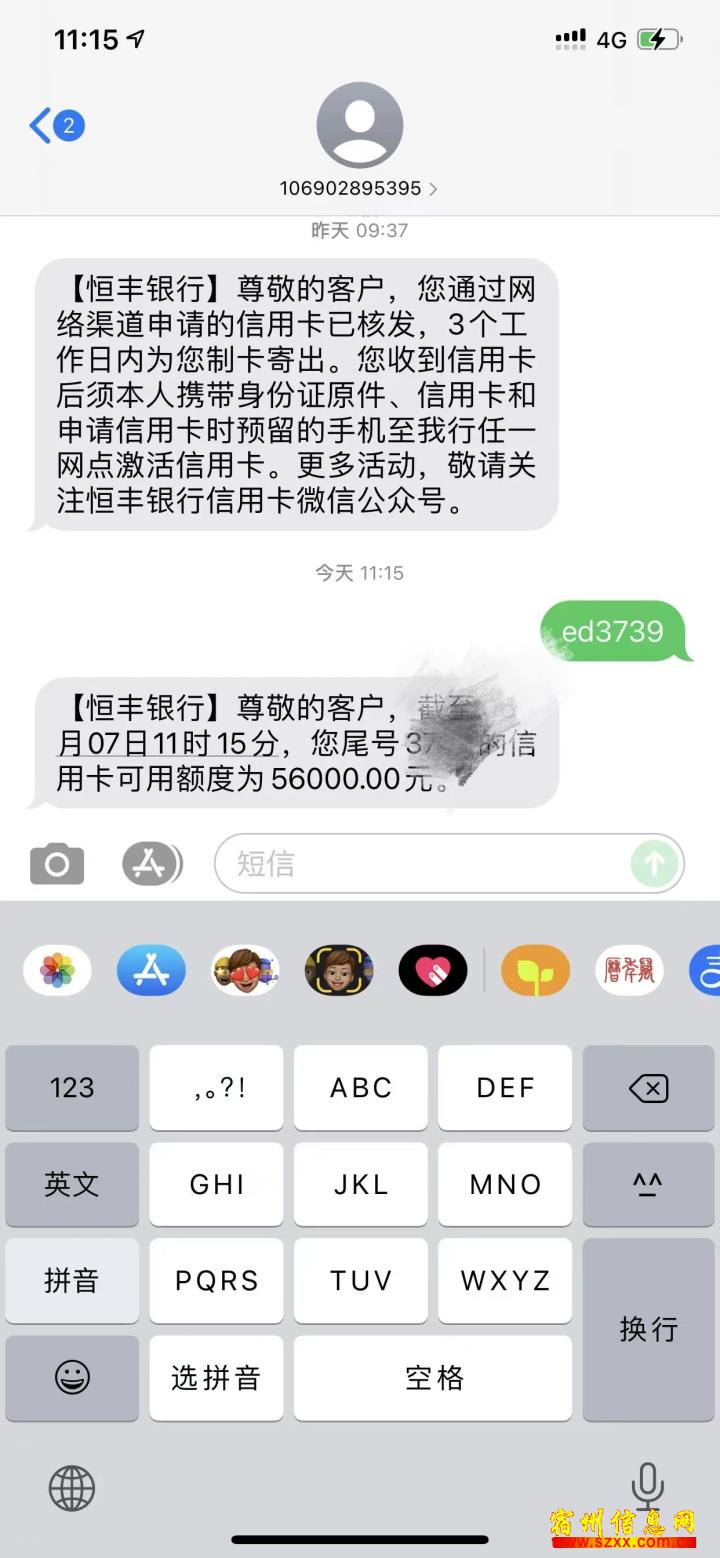720x1558 pixels.
Task: Tap the 空格 space key
Action: (x=433, y=1378)
